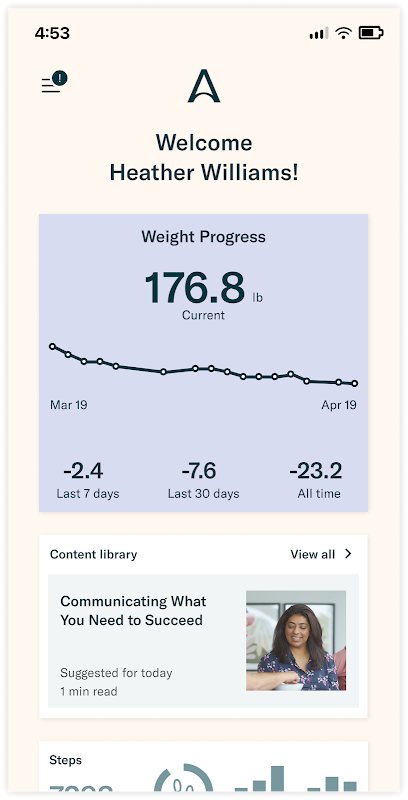The image size is (408, 800).
Task: View all in Content library
Action: click(x=321, y=554)
